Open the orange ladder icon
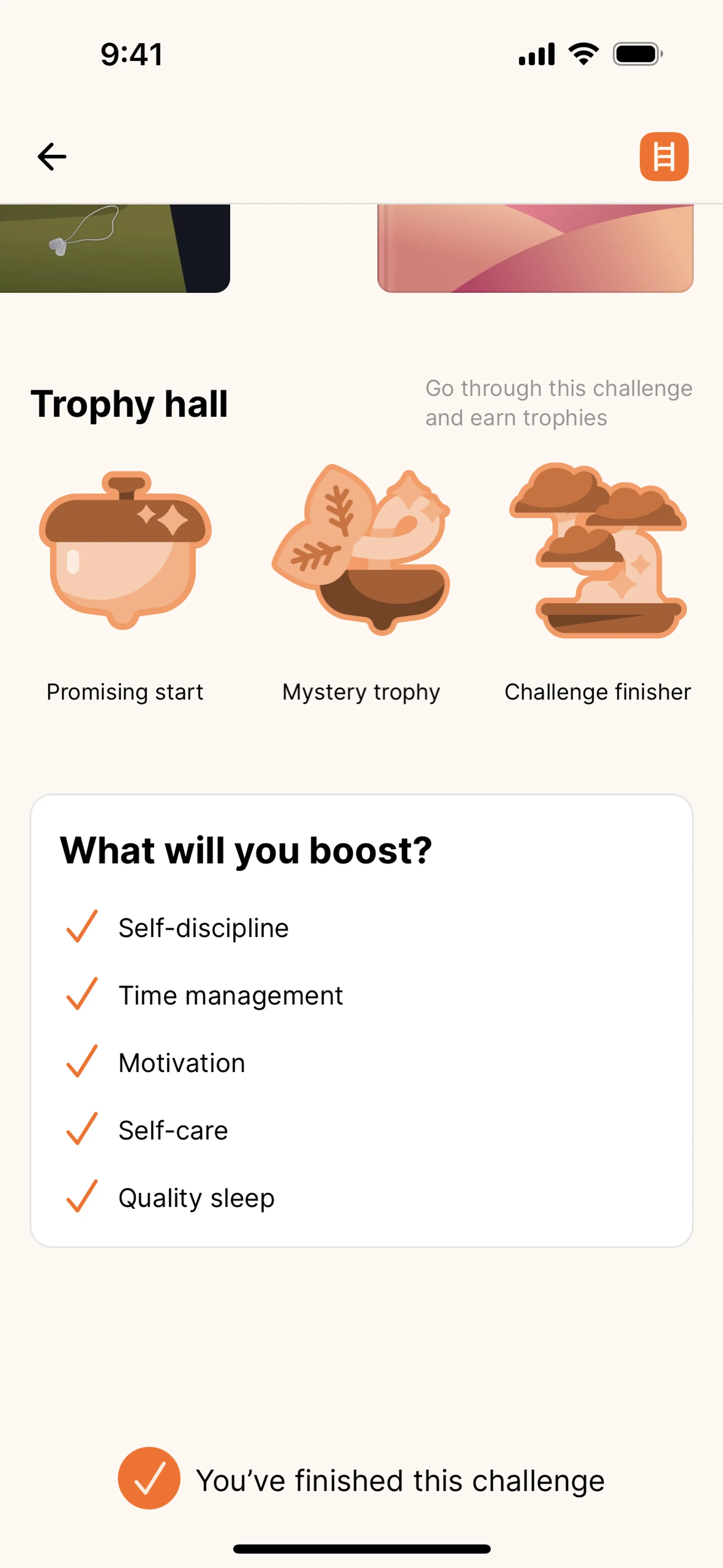The width and height of the screenshot is (723, 1568). [x=664, y=157]
